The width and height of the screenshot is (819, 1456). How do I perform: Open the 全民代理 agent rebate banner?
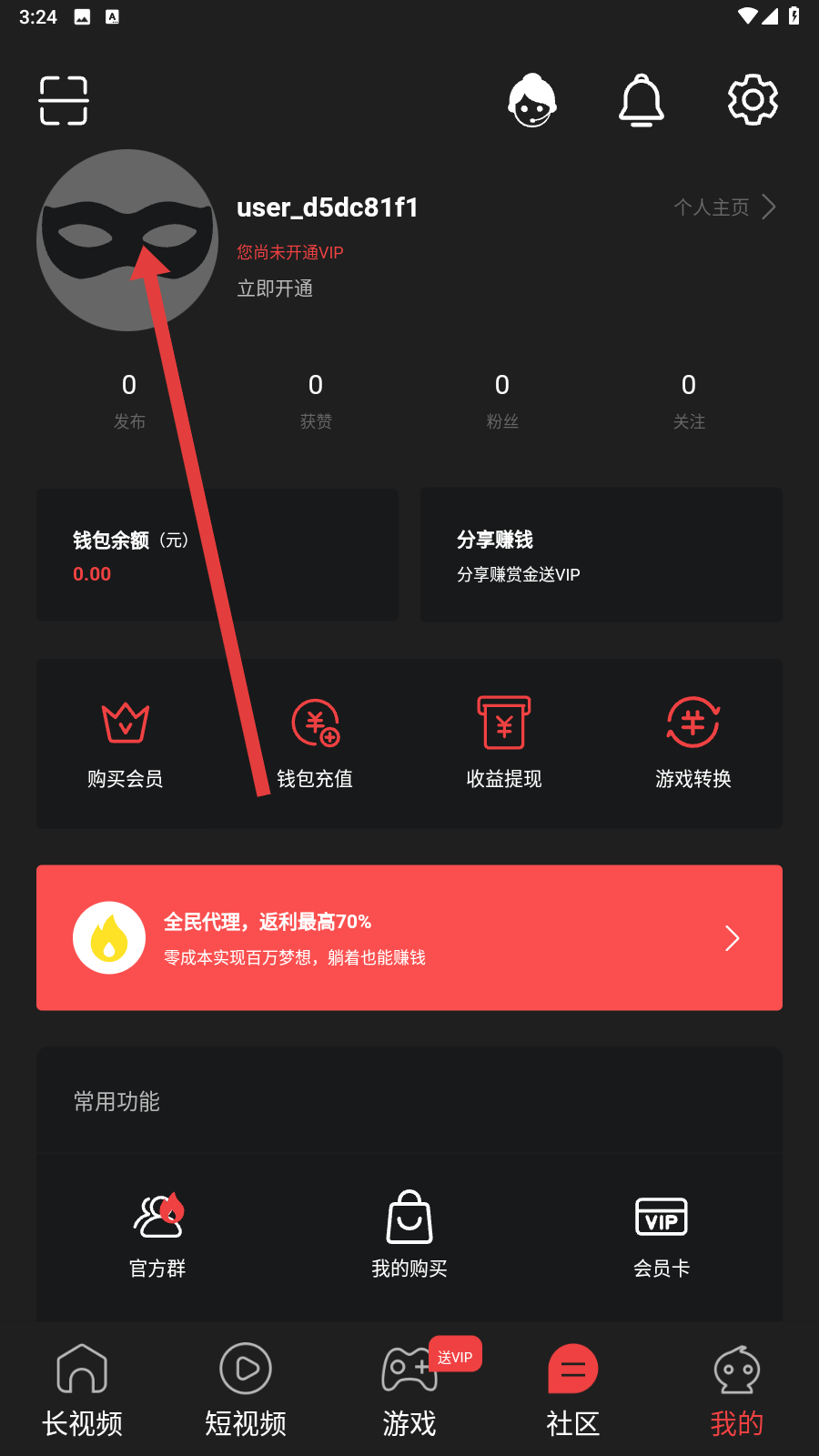coord(409,937)
